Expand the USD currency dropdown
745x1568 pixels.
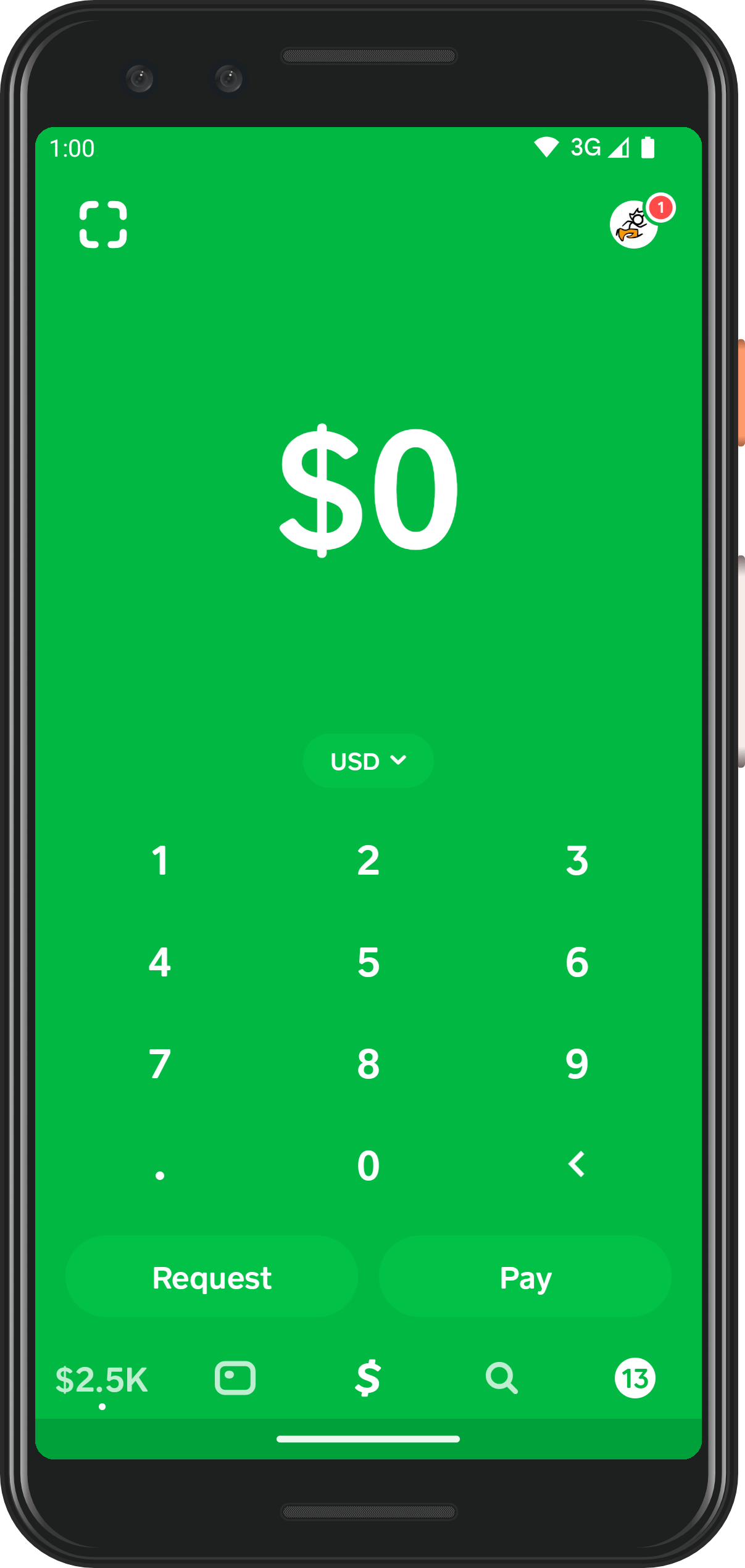[x=368, y=761]
